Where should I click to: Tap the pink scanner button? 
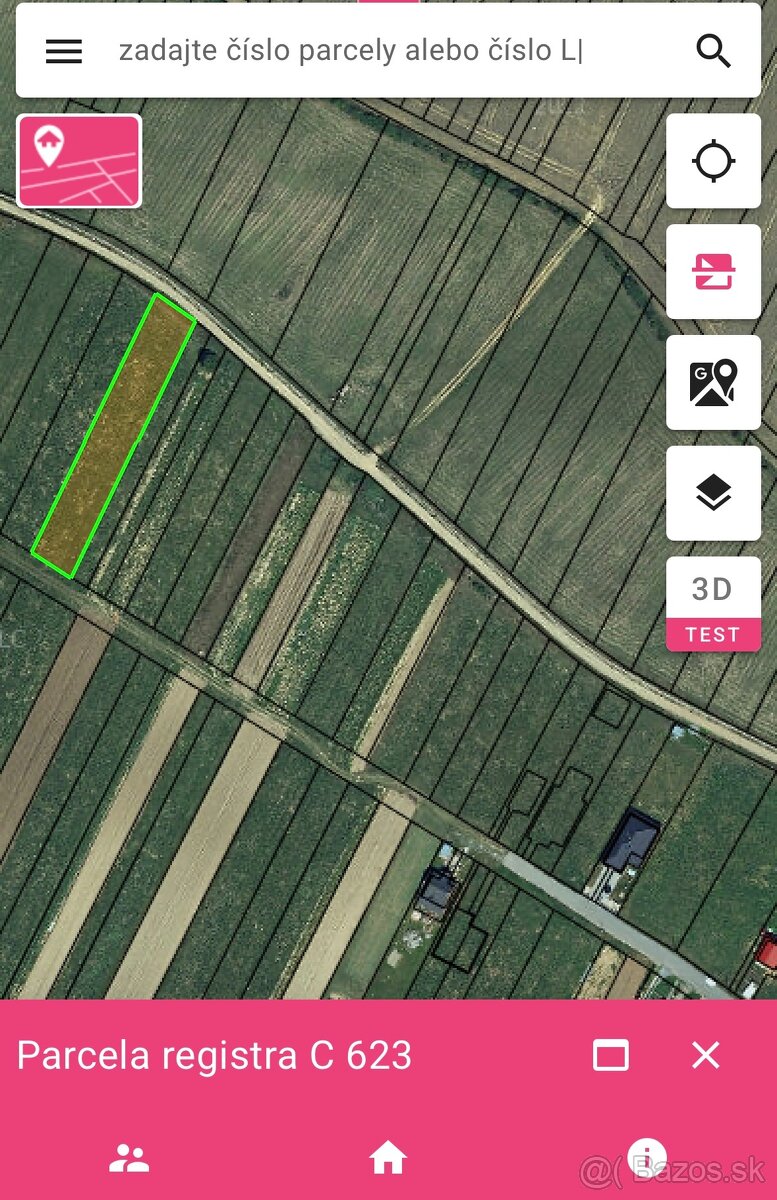point(713,272)
